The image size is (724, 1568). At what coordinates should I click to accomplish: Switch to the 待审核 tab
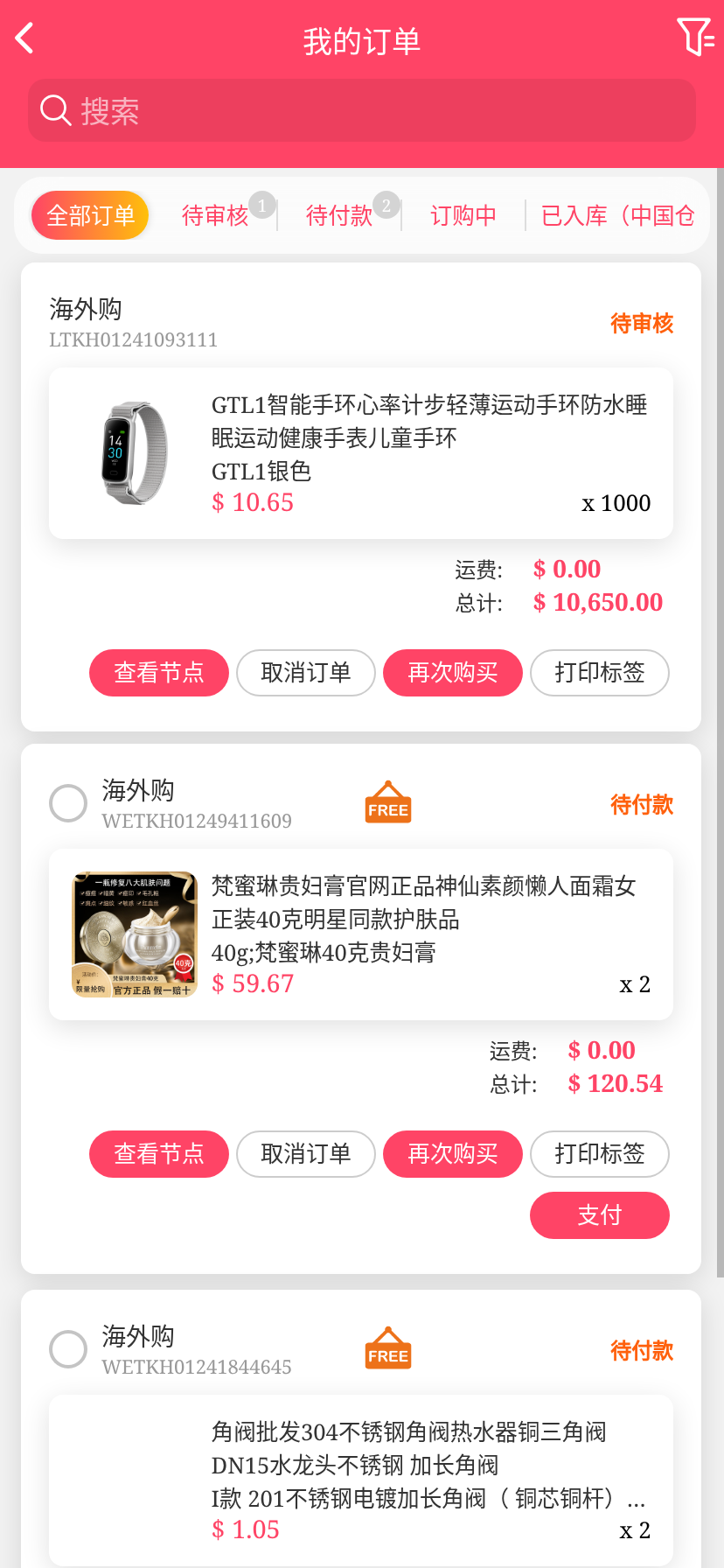[x=215, y=215]
